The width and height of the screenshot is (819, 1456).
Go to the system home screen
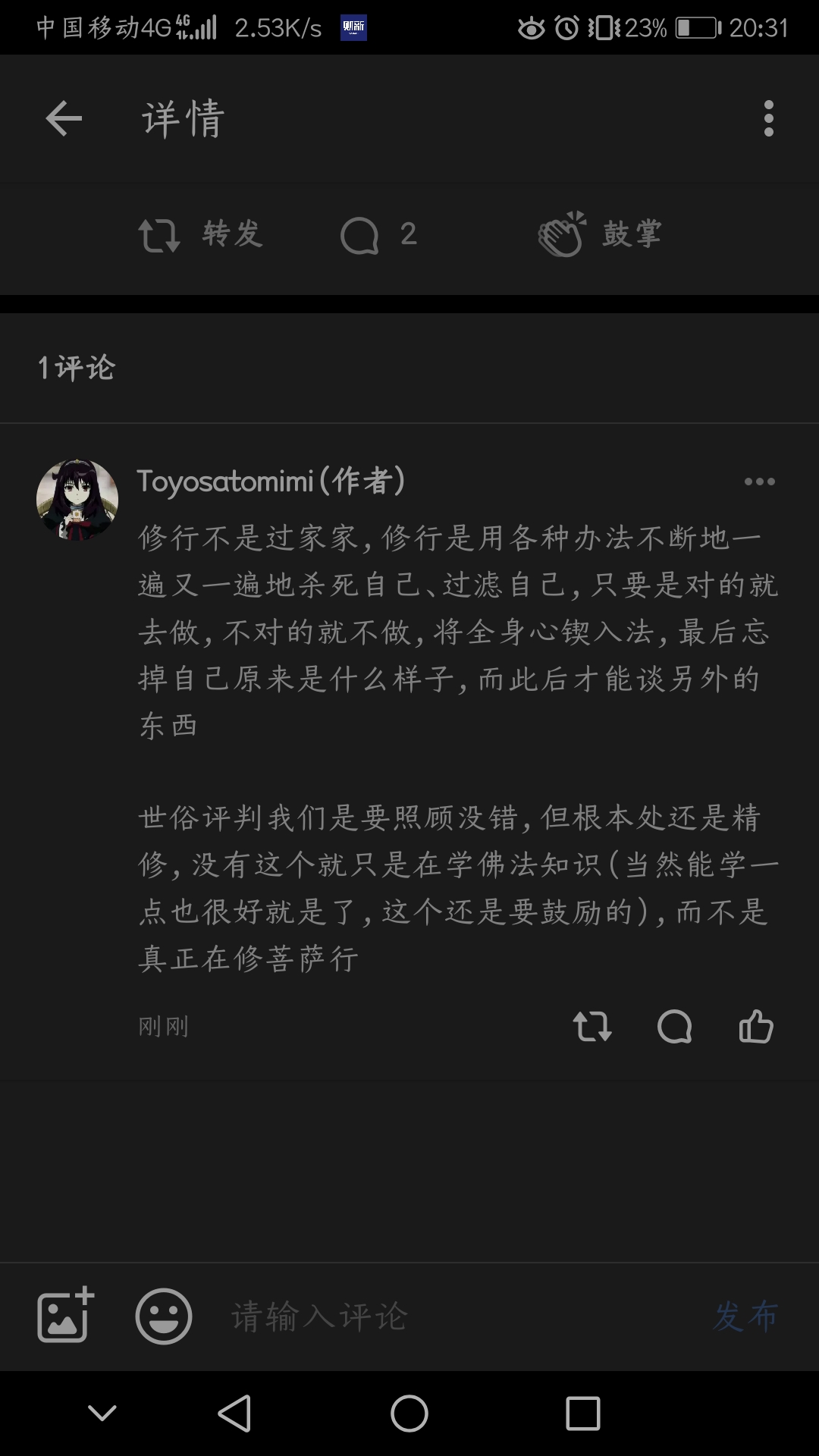[x=409, y=1414]
